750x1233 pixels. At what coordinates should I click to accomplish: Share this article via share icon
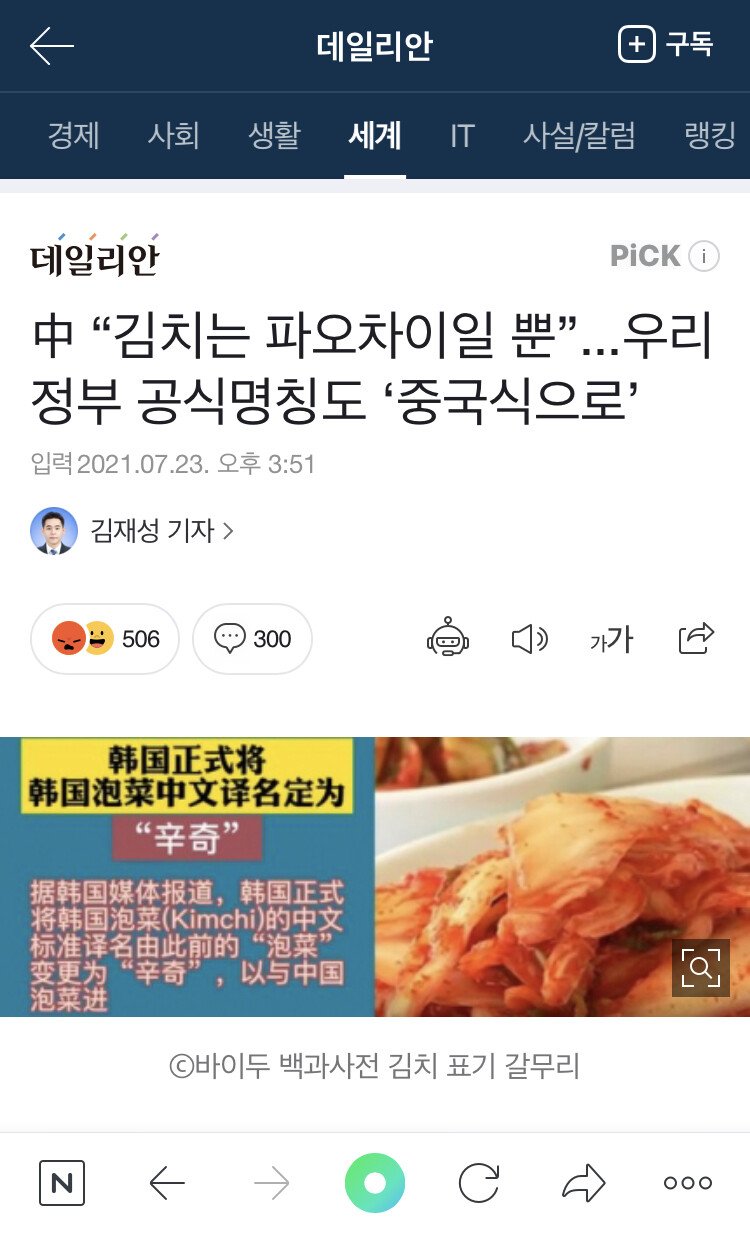pyautogui.click(x=696, y=638)
